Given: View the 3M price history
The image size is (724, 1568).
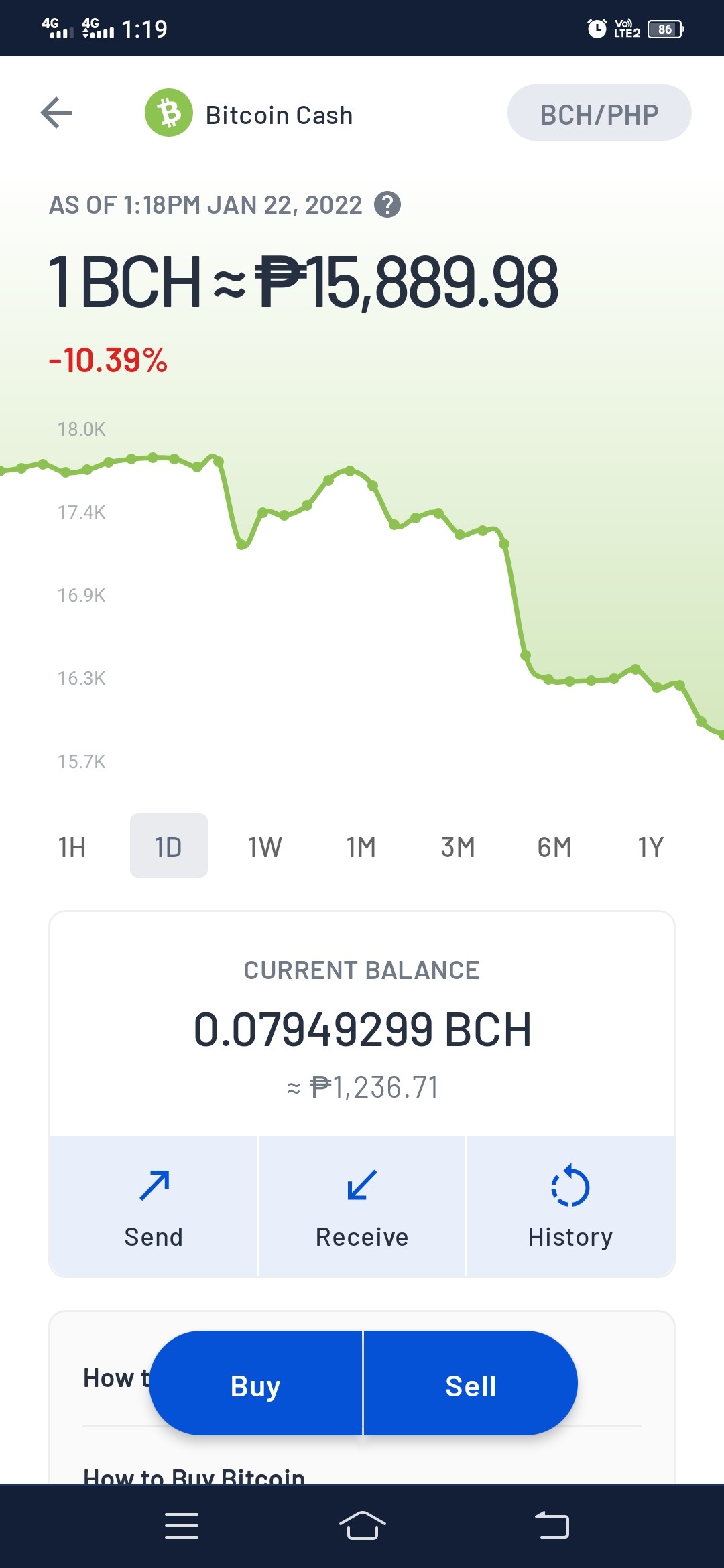Looking at the screenshot, I should (x=458, y=846).
